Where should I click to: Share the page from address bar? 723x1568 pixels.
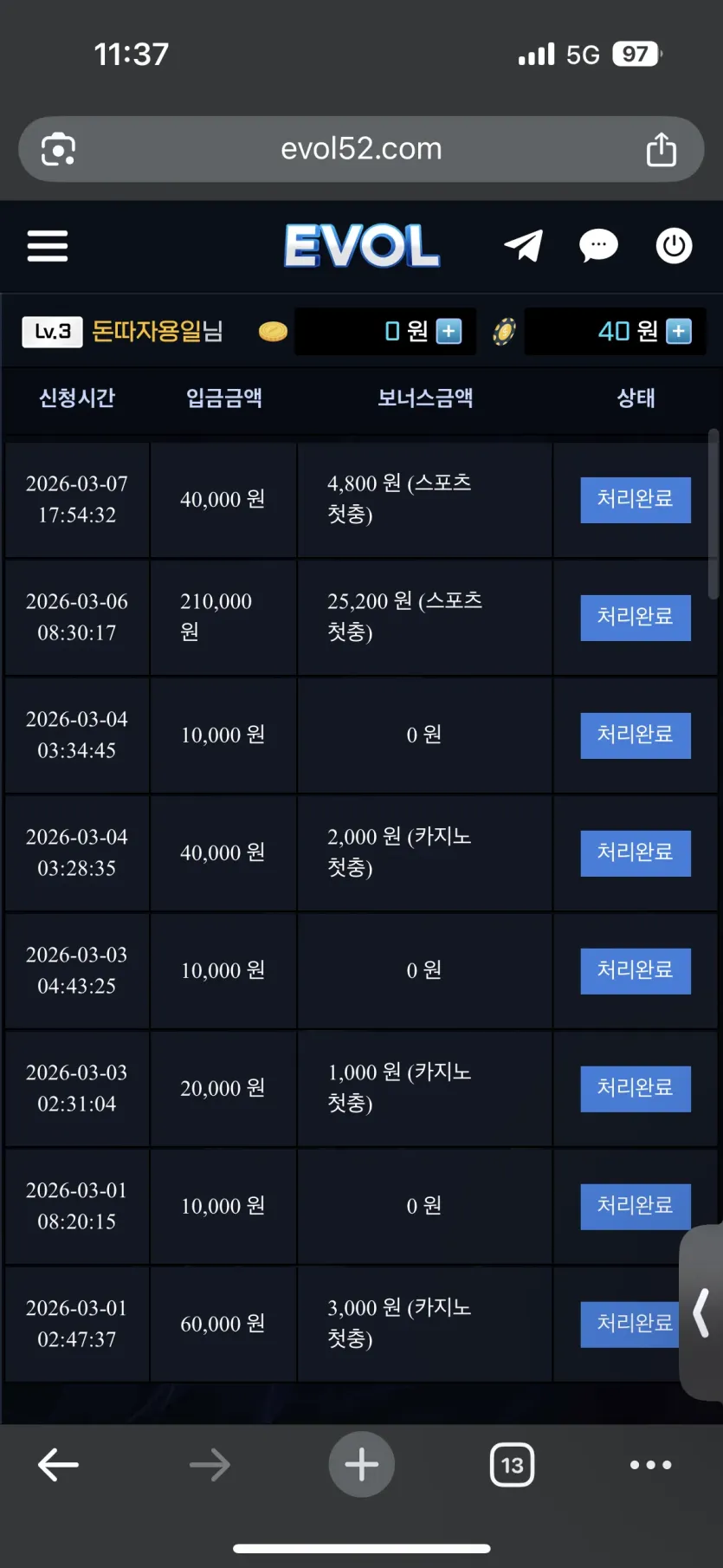[x=662, y=149]
